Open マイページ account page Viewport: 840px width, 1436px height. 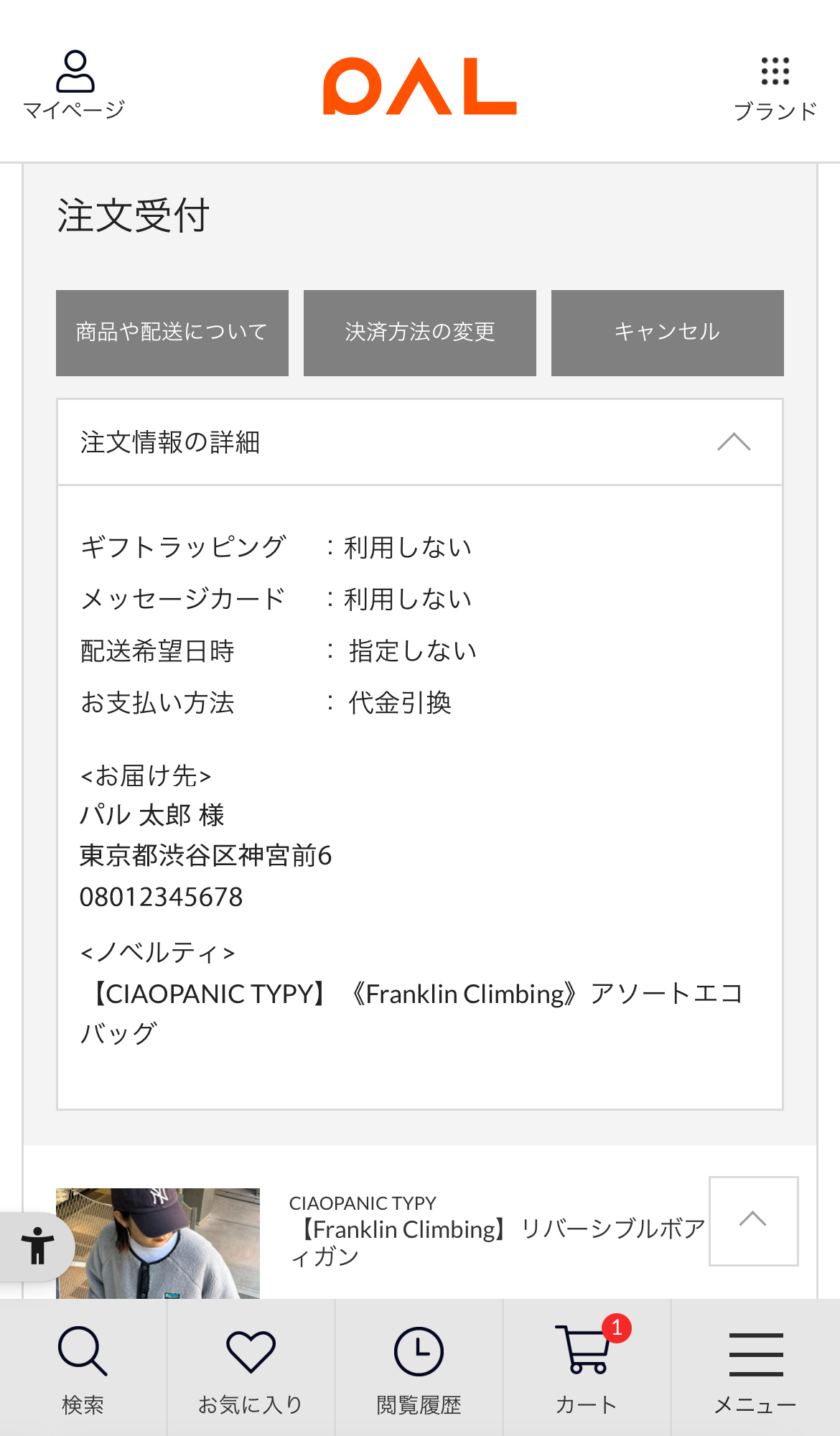pos(75,84)
